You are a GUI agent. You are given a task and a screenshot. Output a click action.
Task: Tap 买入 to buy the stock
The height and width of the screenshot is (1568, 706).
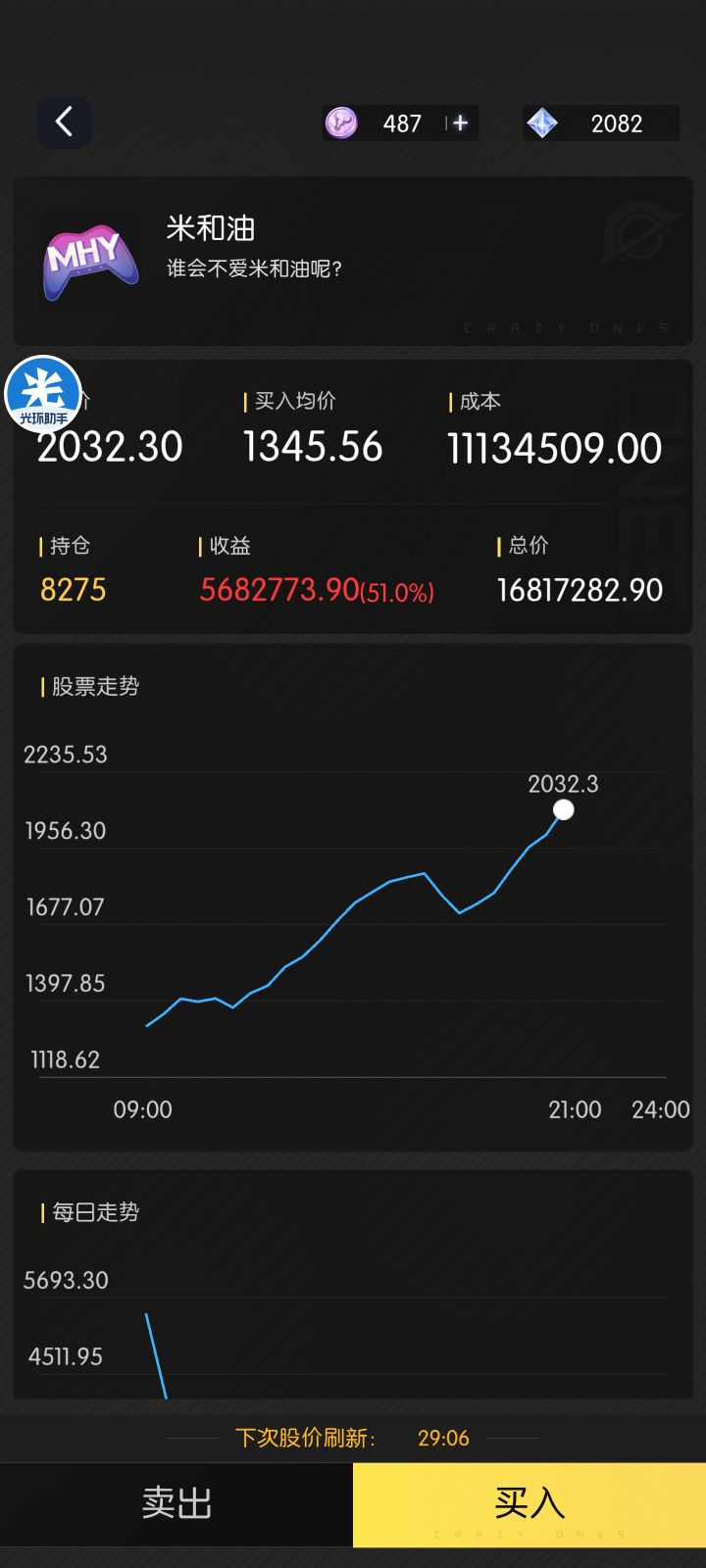tap(529, 1503)
